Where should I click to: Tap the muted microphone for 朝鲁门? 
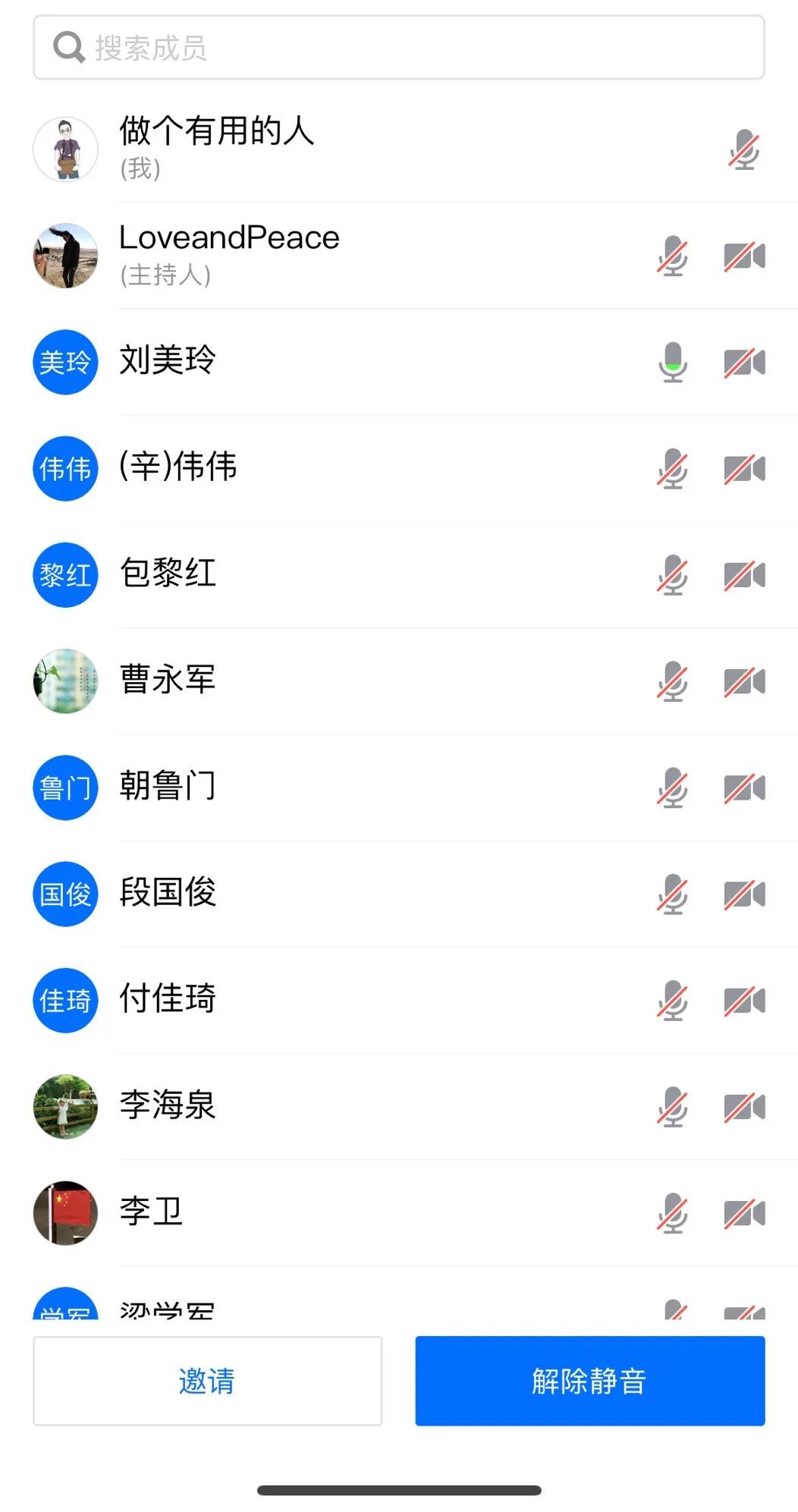click(x=673, y=787)
